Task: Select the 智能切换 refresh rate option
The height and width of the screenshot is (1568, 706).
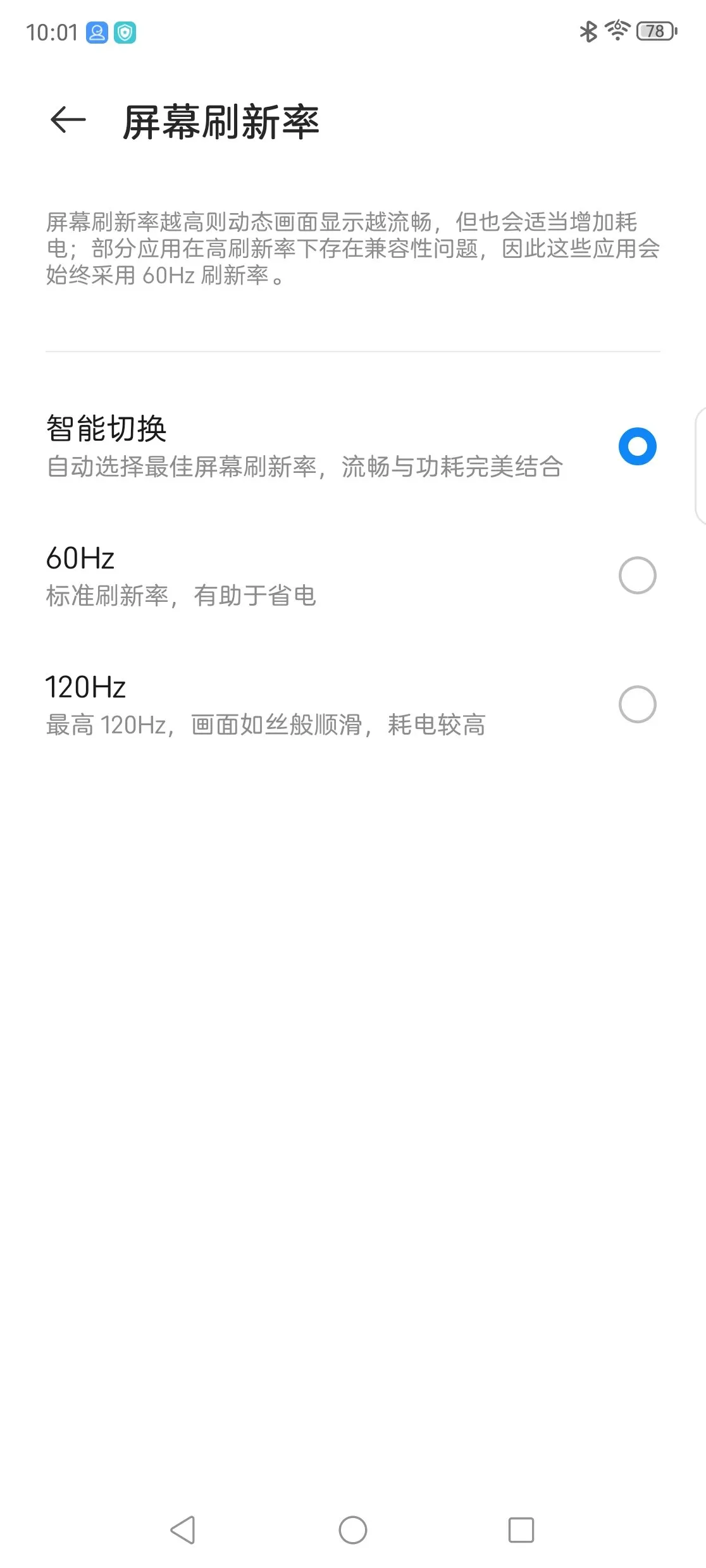Action: (x=353, y=446)
